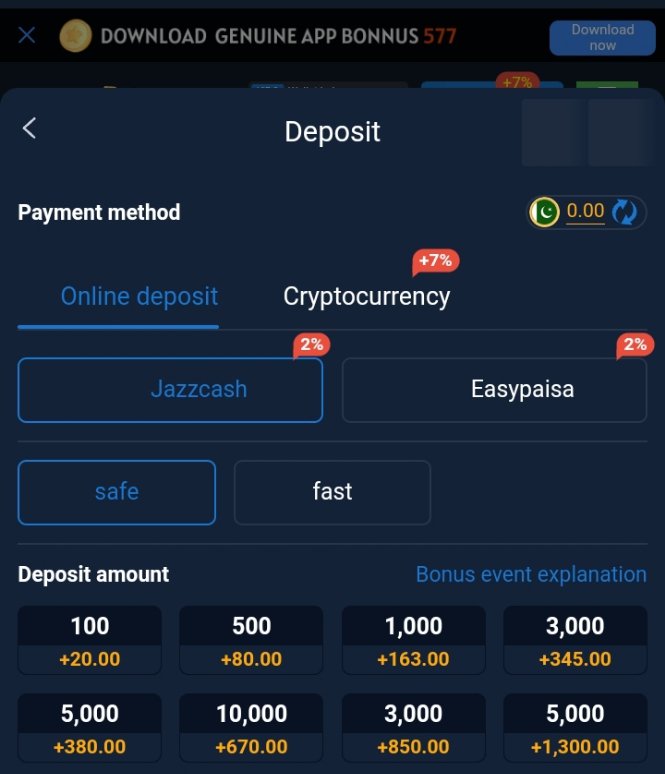Select Jazzcash as payment method
Image resolution: width=665 pixels, height=774 pixels.
(x=170, y=389)
